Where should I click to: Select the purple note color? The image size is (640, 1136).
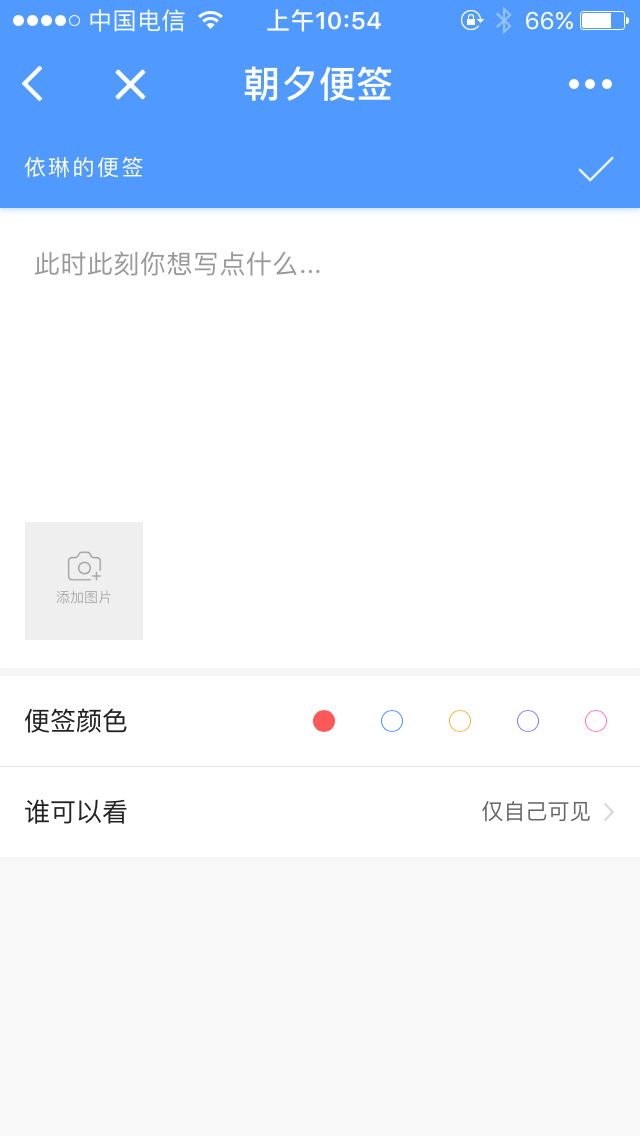(x=528, y=721)
